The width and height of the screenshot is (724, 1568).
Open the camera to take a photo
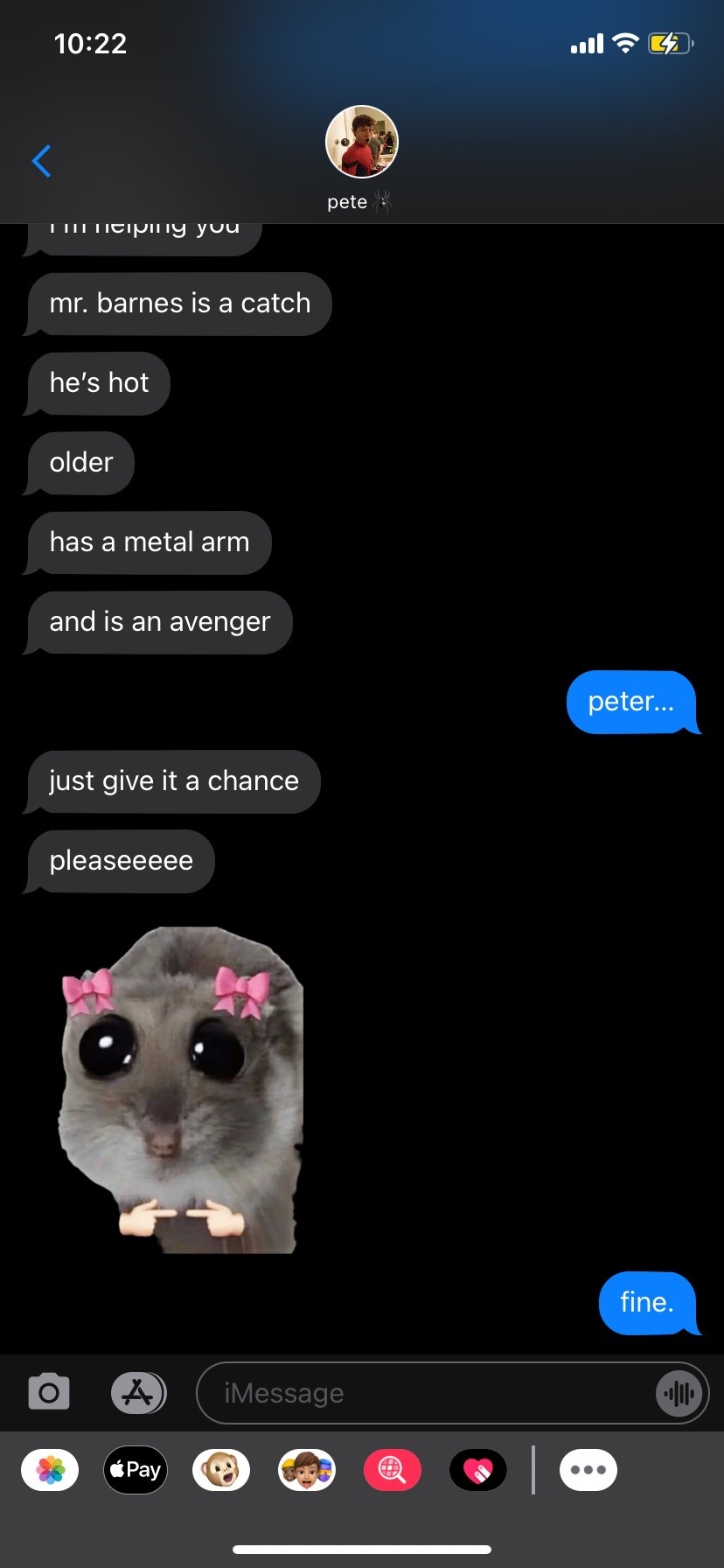coord(49,1392)
